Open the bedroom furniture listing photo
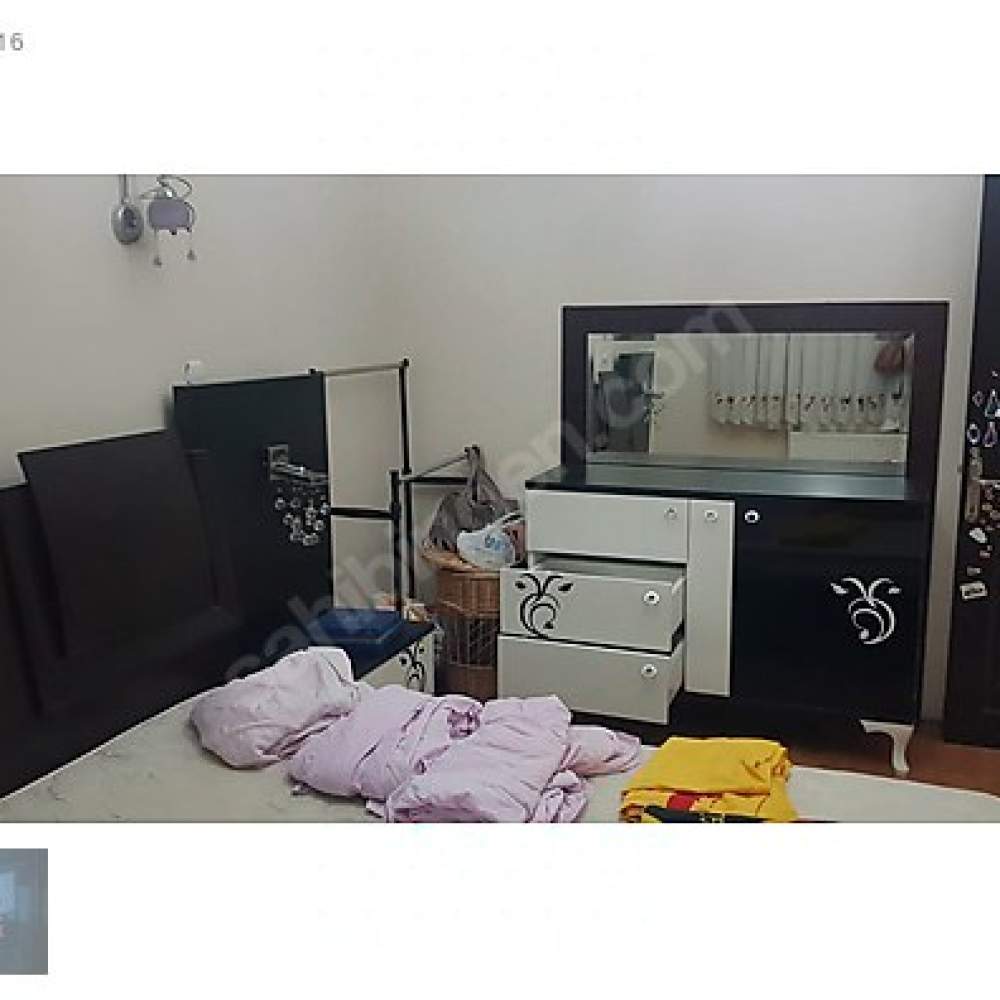This screenshot has width=1000, height=1000. [x=500, y=498]
